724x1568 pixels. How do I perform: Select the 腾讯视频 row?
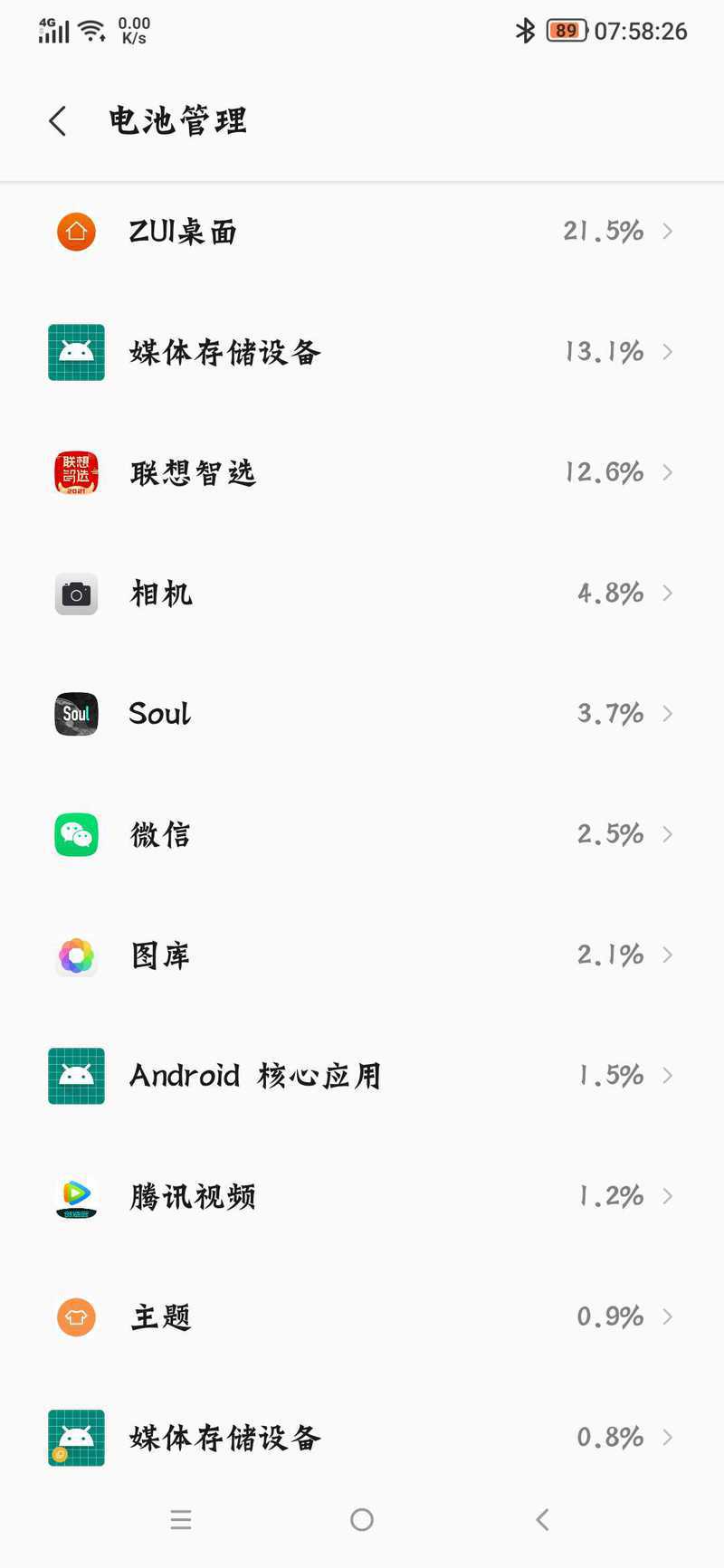click(362, 1196)
